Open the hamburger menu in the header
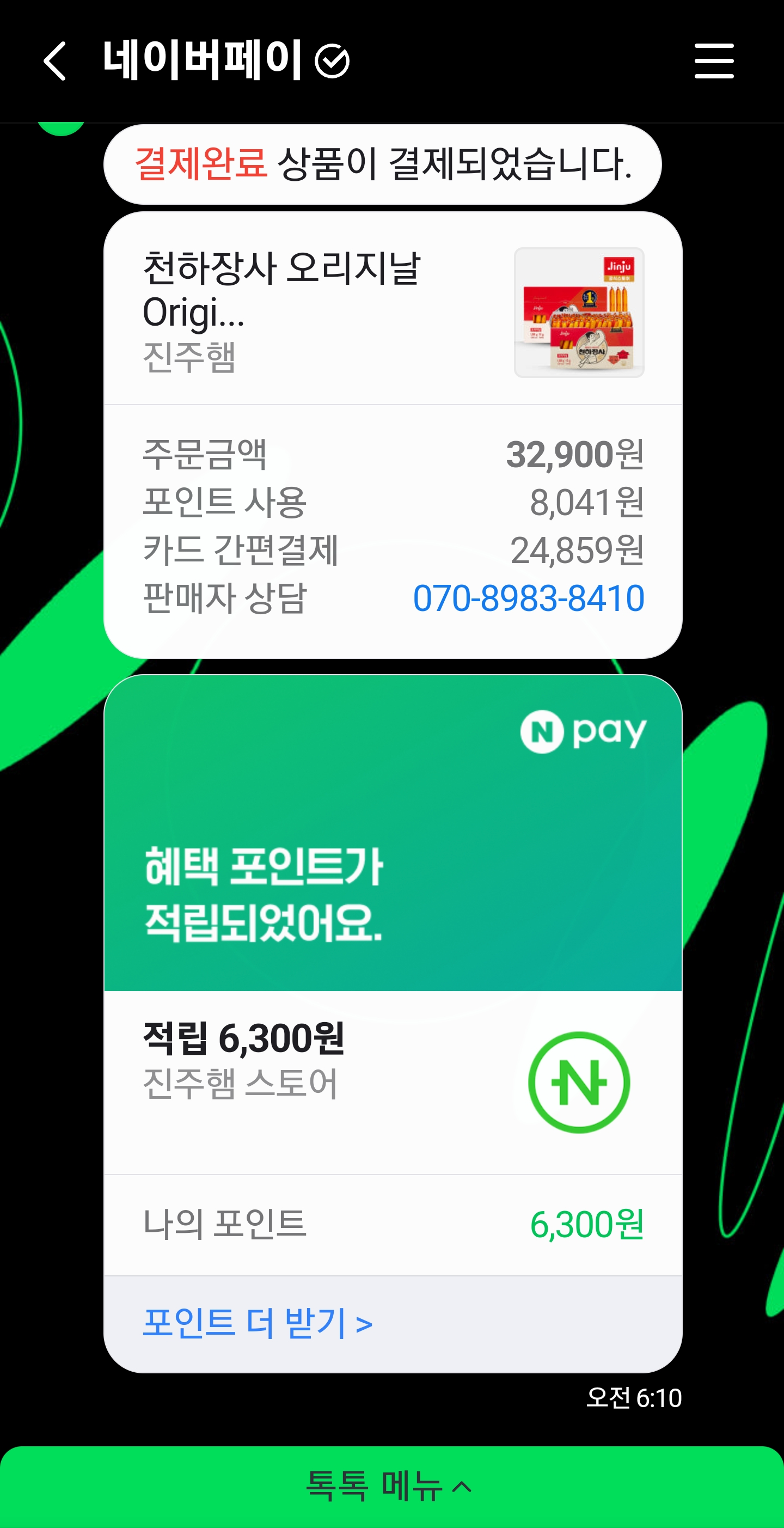 click(x=714, y=60)
